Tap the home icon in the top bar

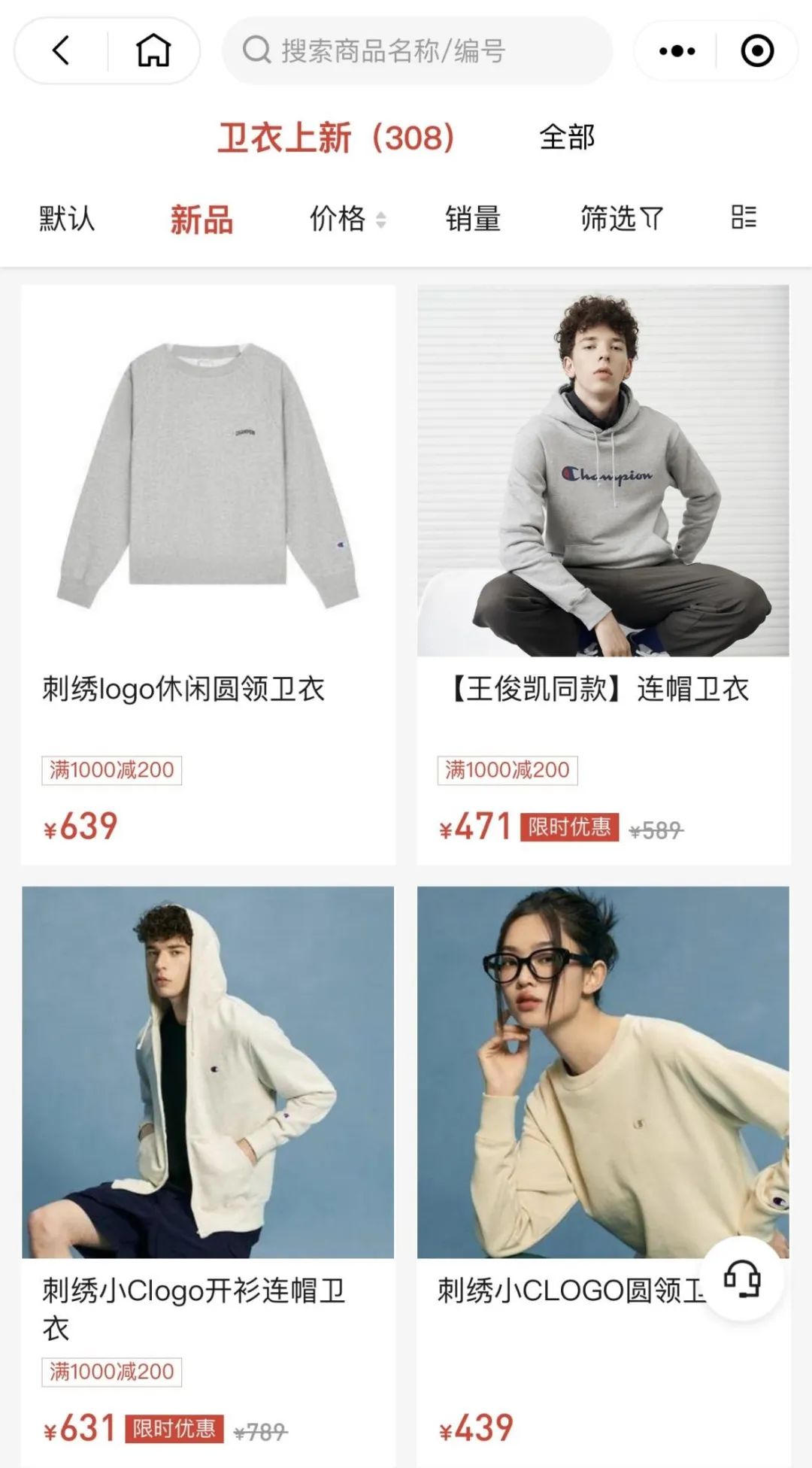(153, 51)
